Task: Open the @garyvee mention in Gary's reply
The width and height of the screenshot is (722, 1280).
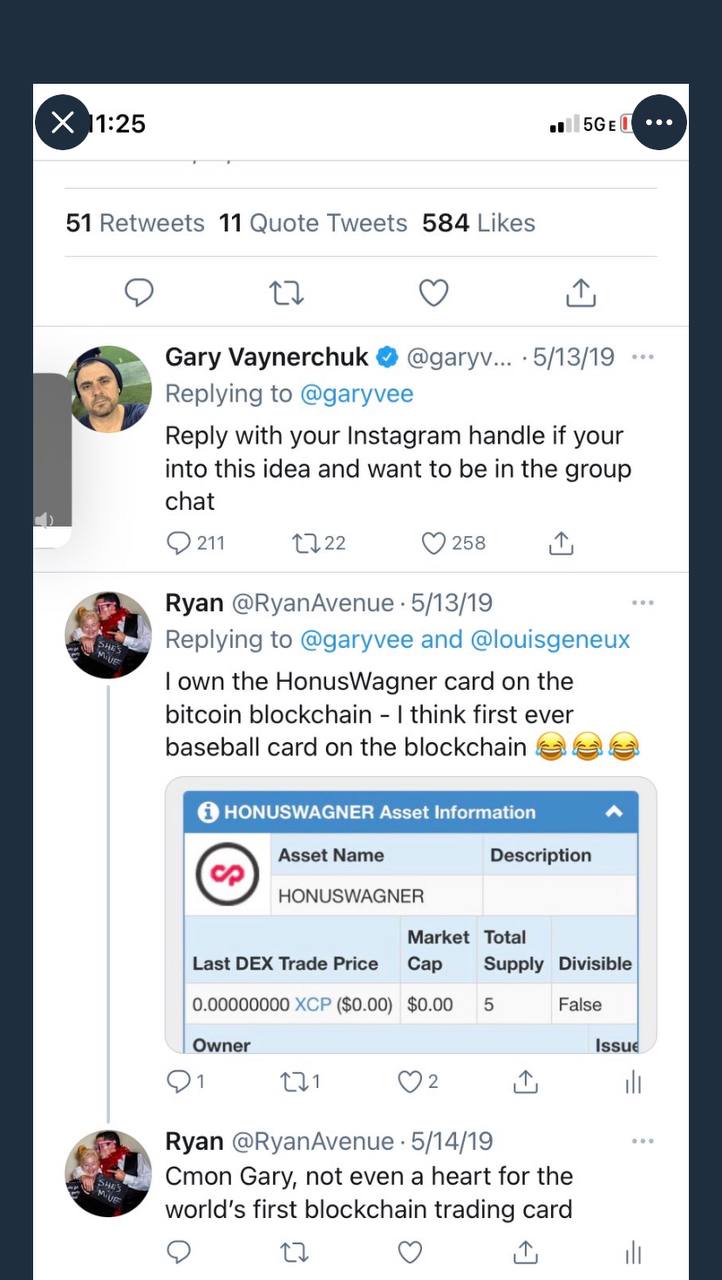Action: (x=357, y=394)
